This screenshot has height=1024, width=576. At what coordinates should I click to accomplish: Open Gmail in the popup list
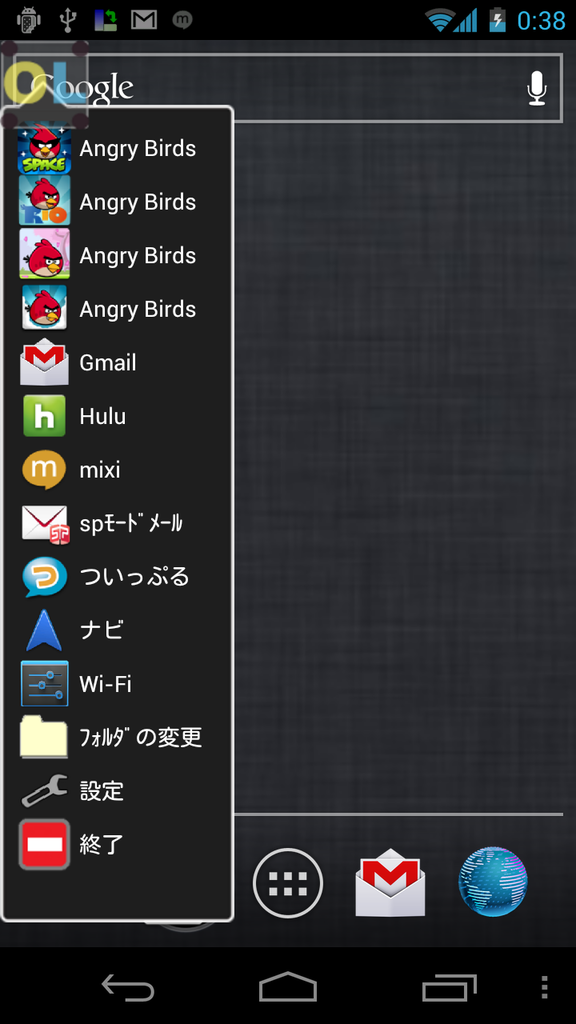[118, 362]
